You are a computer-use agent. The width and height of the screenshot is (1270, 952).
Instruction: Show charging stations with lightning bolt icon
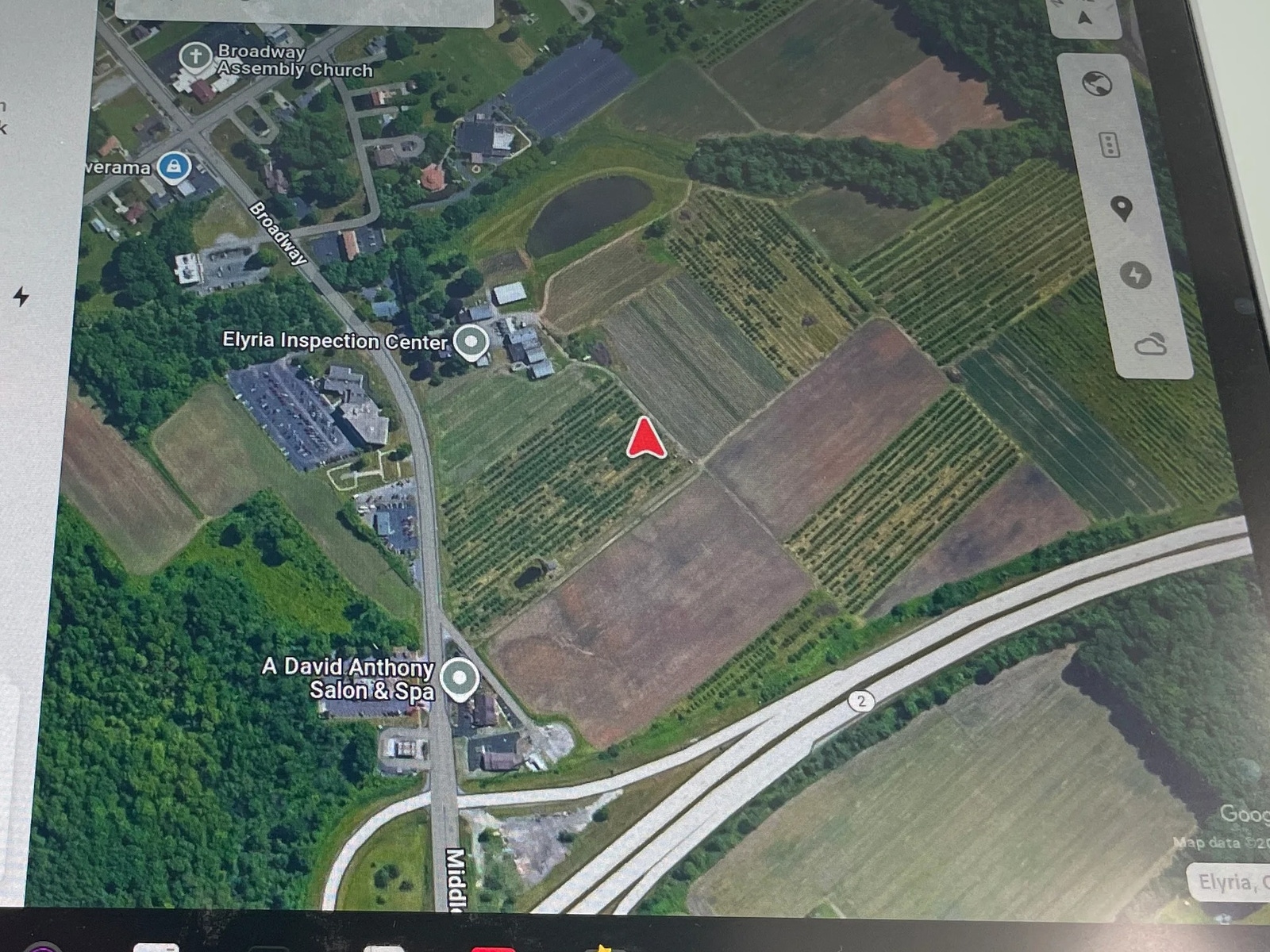tap(1135, 275)
